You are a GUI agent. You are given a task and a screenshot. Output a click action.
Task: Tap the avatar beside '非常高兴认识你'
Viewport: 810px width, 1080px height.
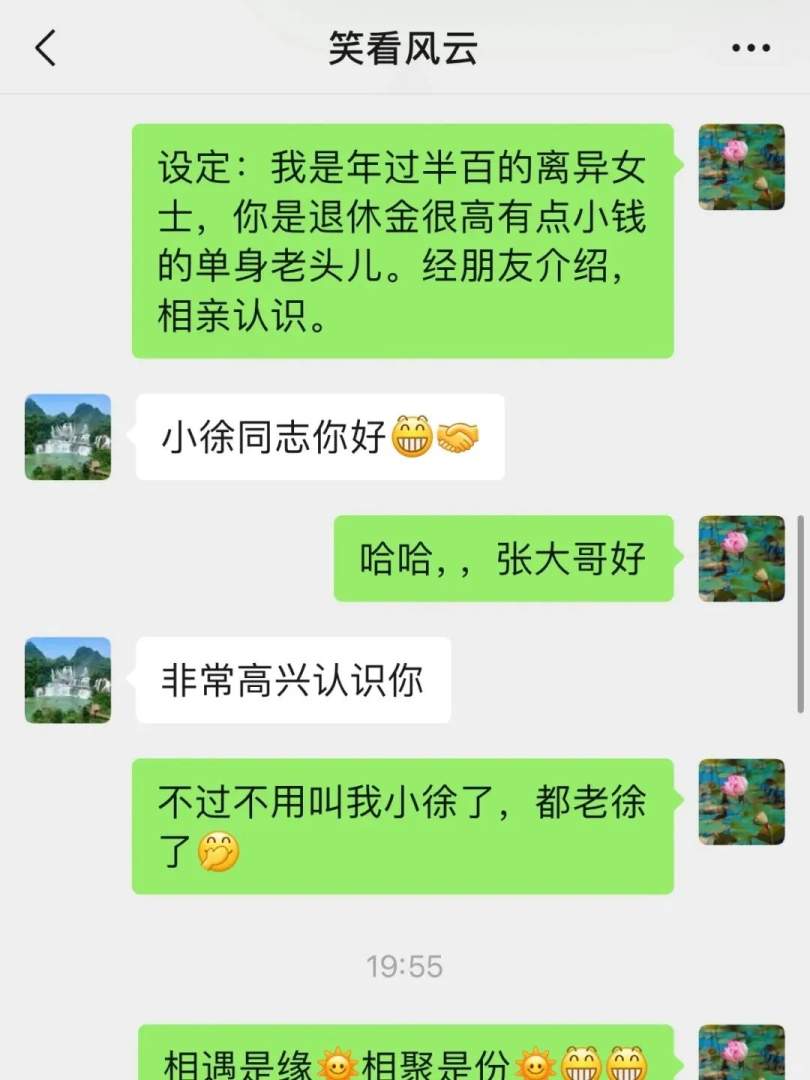[66, 681]
